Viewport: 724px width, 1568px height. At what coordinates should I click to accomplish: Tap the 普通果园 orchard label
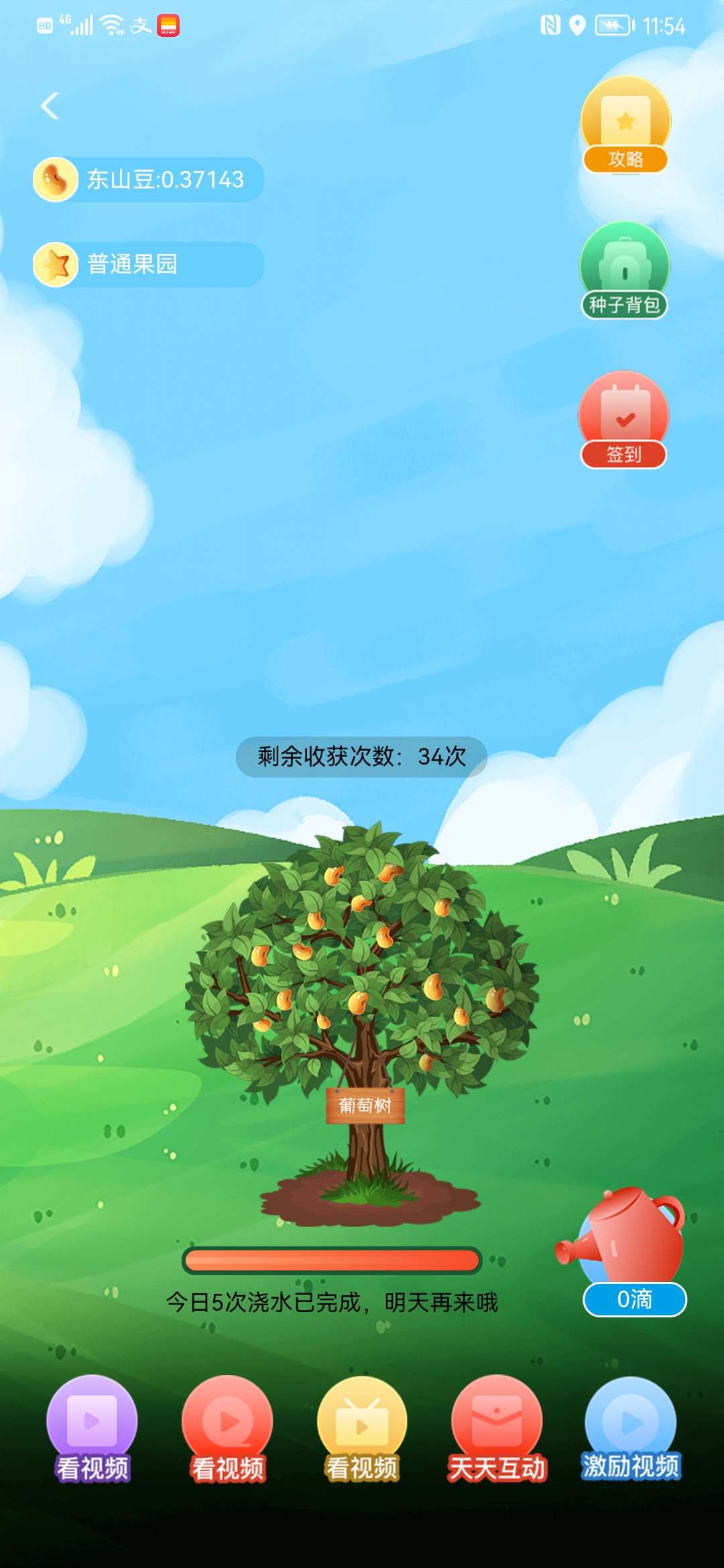(x=149, y=264)
